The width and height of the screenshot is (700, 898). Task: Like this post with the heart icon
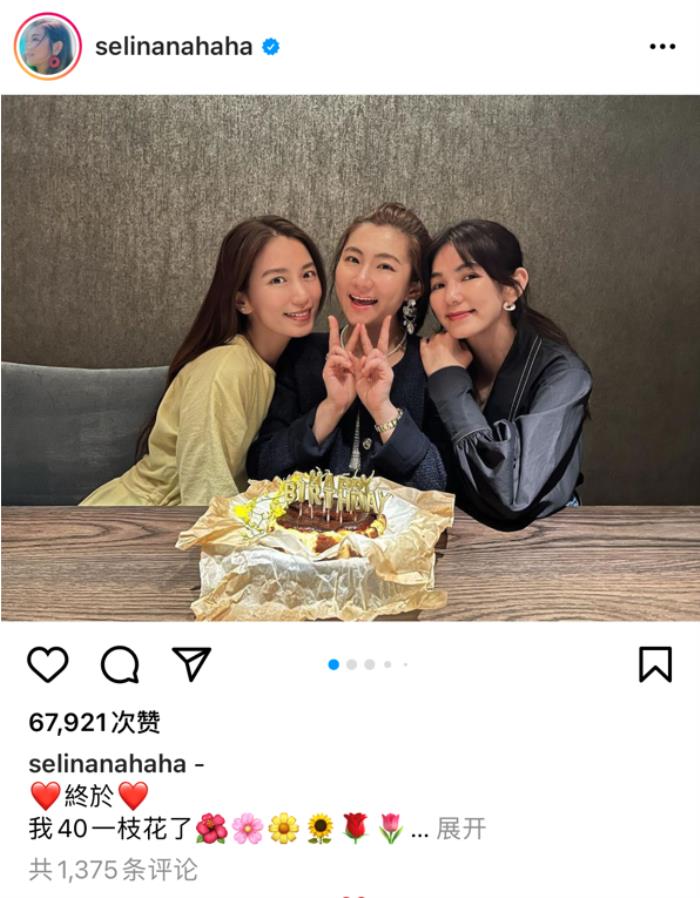(47, 664)
